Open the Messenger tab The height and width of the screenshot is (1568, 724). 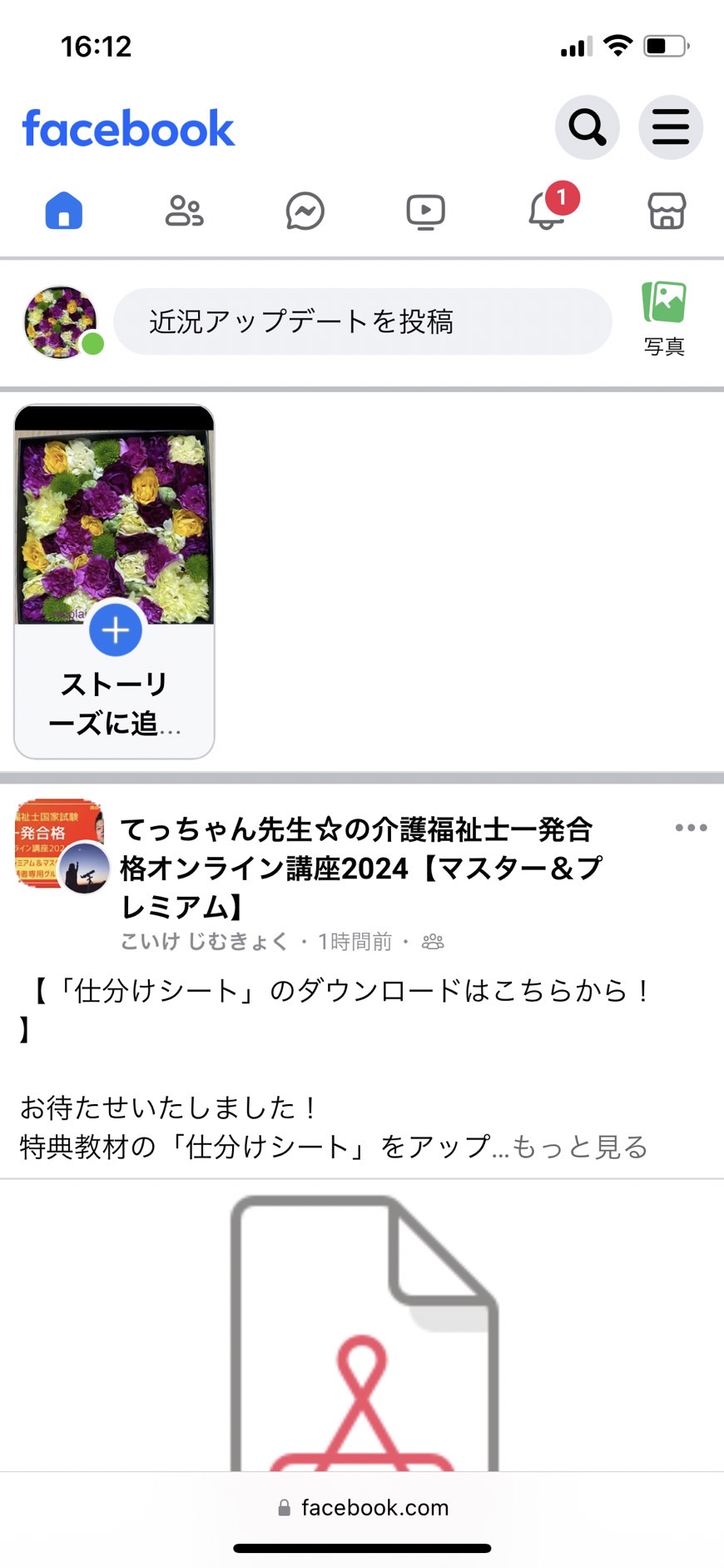[305, 211]
